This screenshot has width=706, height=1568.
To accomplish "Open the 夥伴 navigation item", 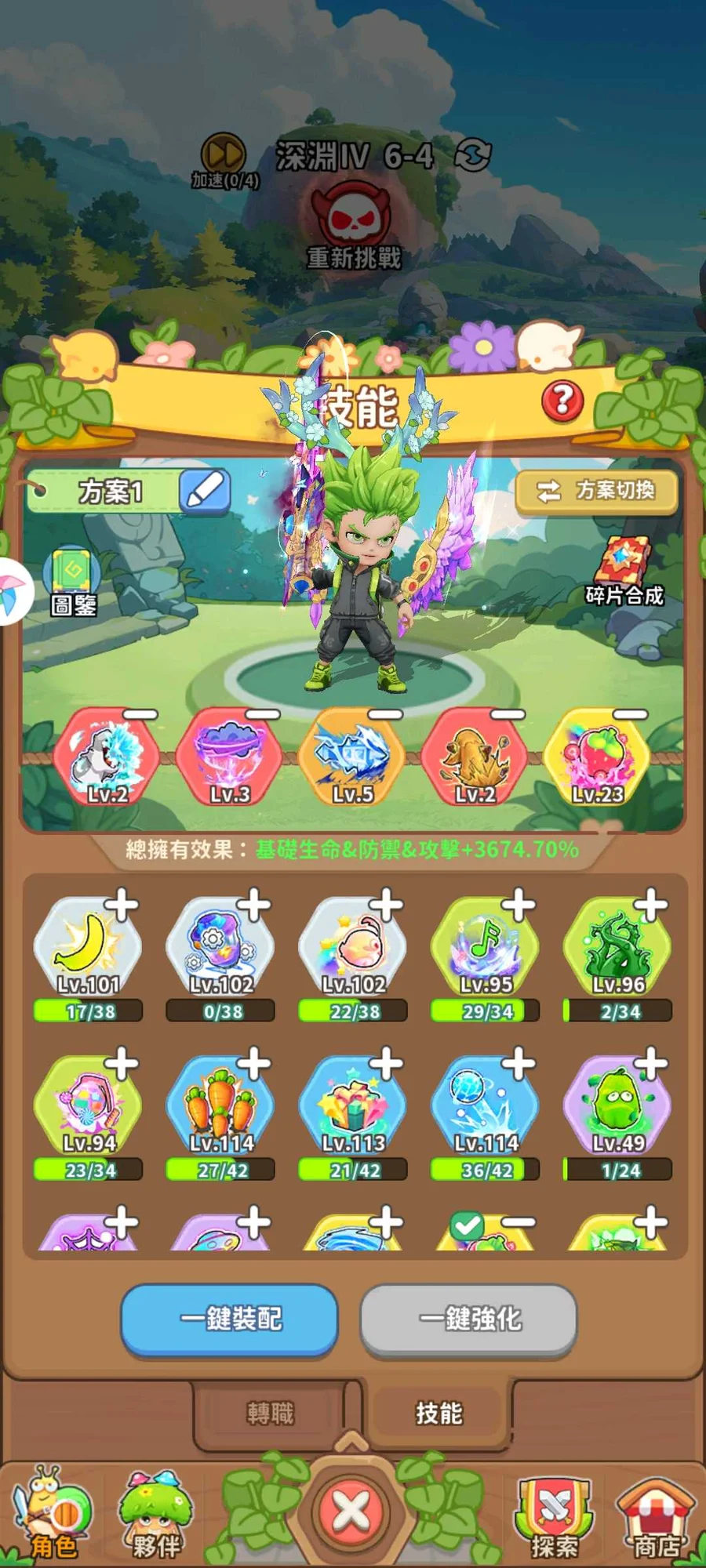I will pyautogui.click(x=155, y=1515).
